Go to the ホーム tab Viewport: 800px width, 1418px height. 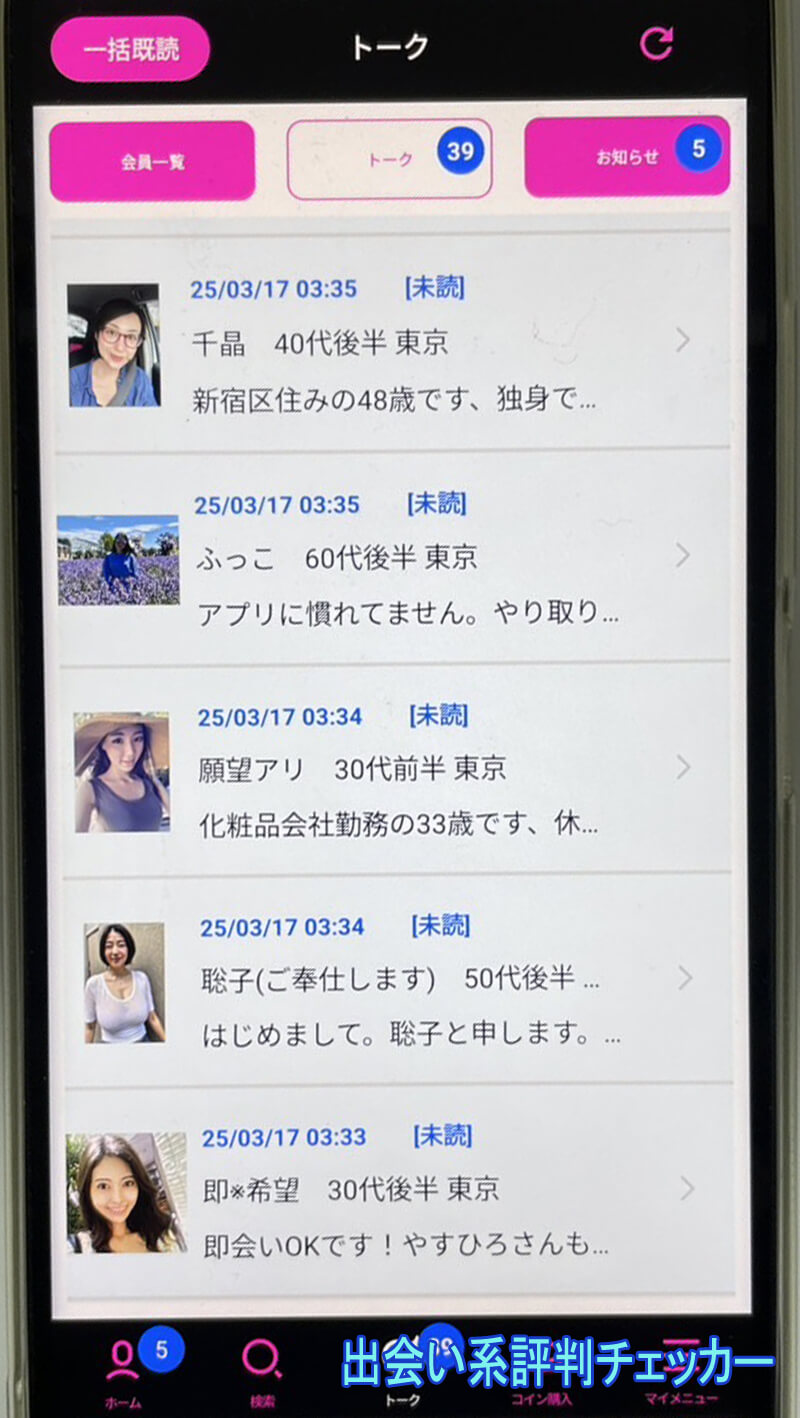point(124,1372)
